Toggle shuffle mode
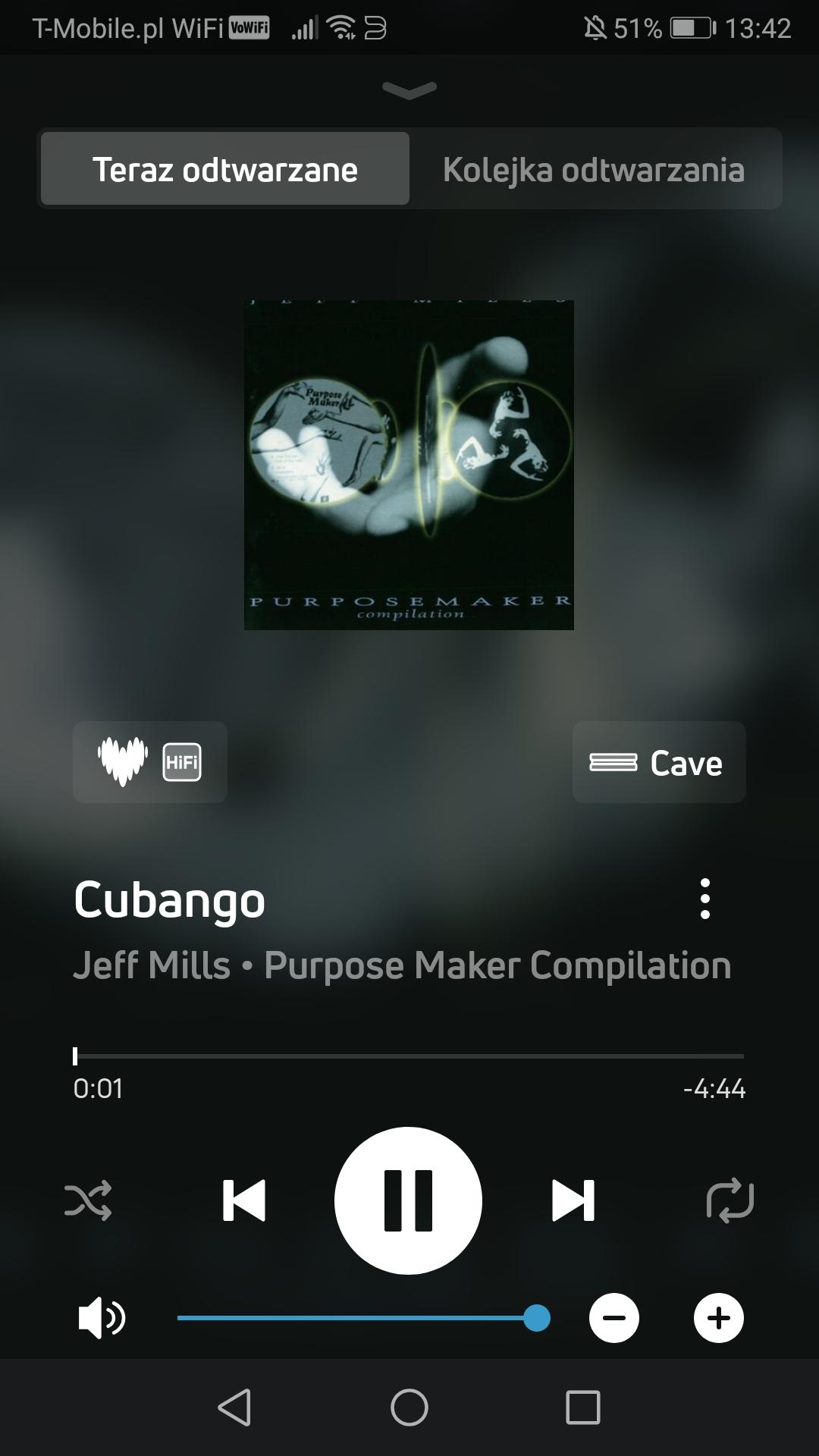The image size is (819, 1456). pos(88,1200)
